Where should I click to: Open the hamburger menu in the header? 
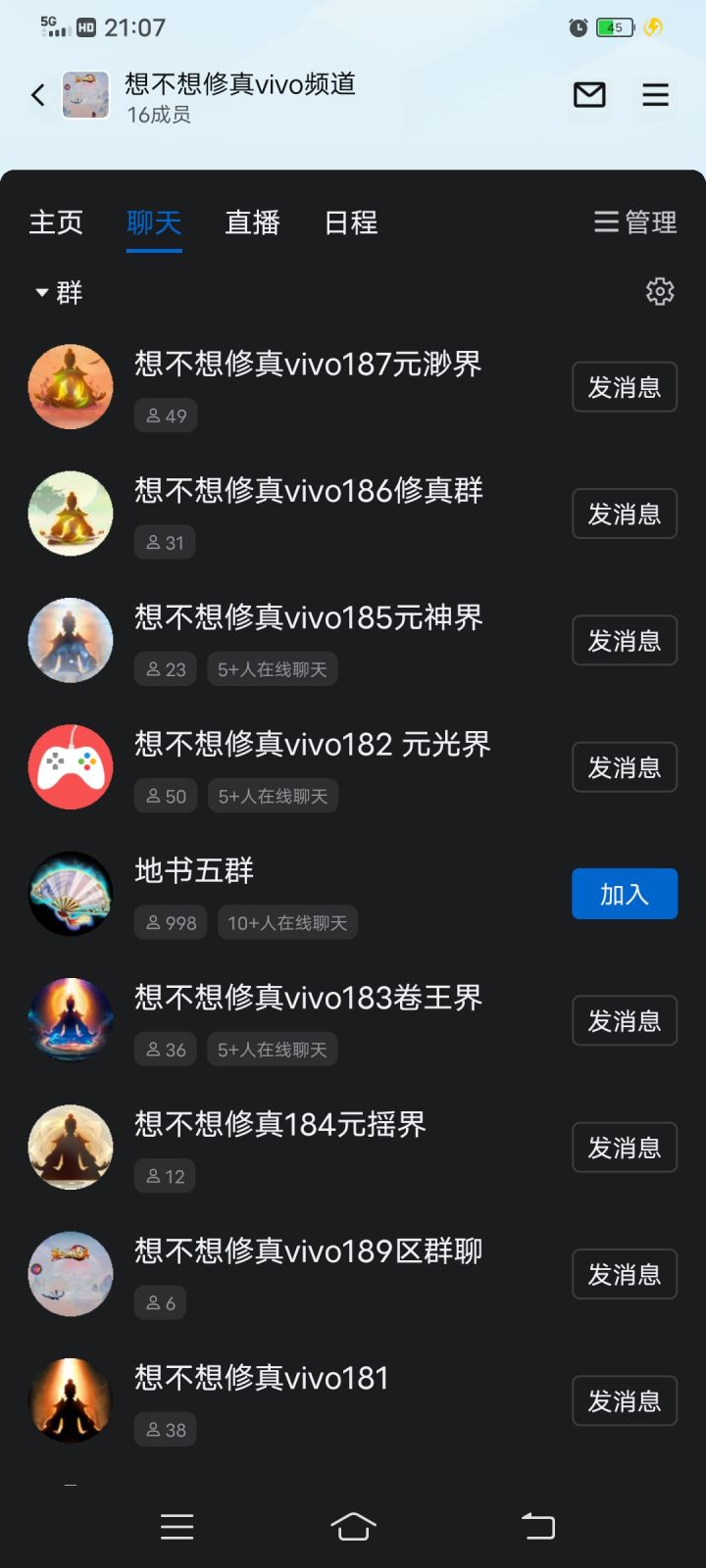pyautogui.click(x=655, y=95)
